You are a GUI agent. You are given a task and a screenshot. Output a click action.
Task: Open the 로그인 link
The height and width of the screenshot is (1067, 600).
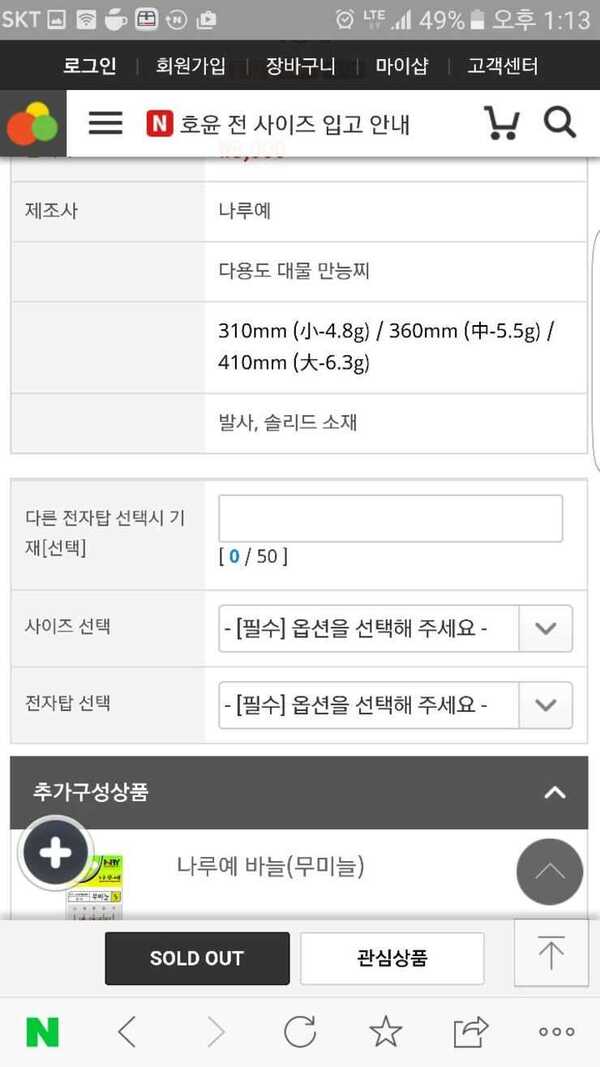click(89, 66)
